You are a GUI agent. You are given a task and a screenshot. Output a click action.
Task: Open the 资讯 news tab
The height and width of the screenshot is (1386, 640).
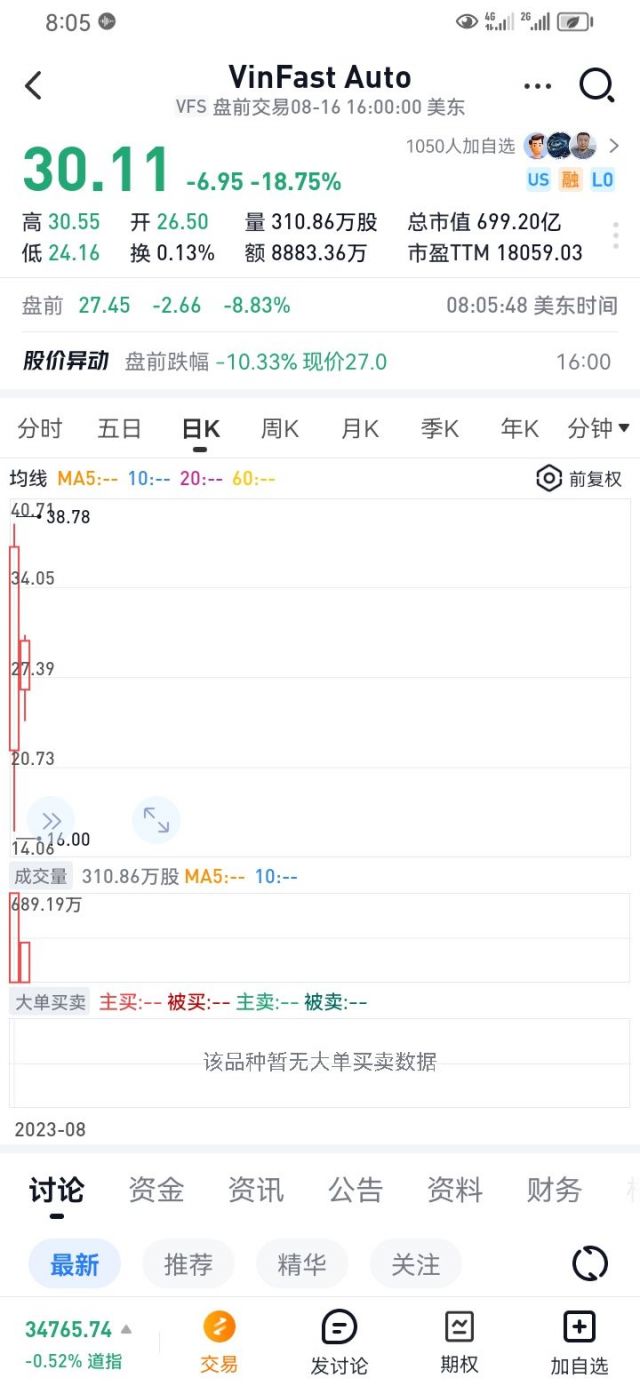click(x=256, y=1190)
